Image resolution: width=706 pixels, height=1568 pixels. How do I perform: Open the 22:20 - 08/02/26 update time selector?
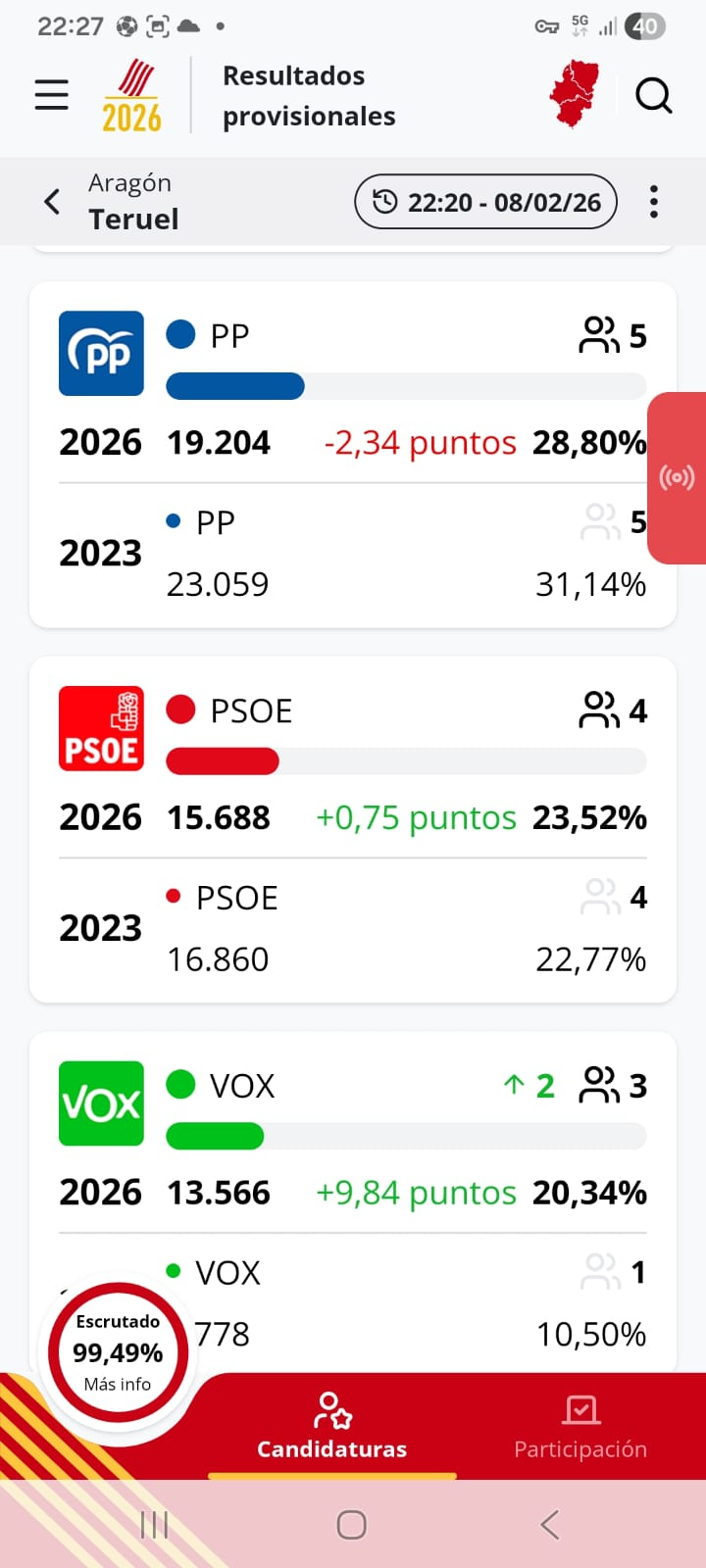[x=486, y=202]
